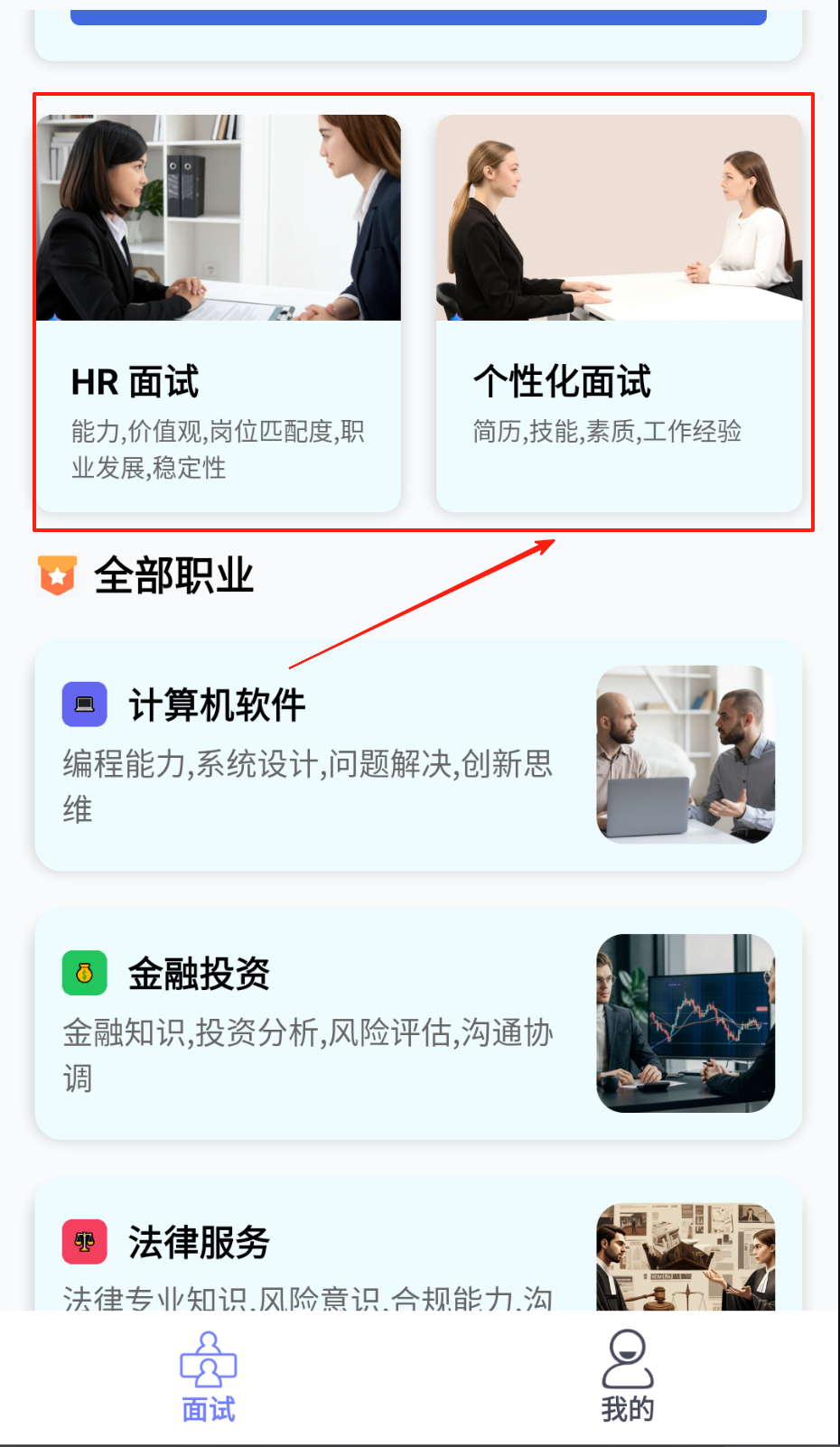
Task: Open the 个性化面试 card
Action: tap(619, 313)
